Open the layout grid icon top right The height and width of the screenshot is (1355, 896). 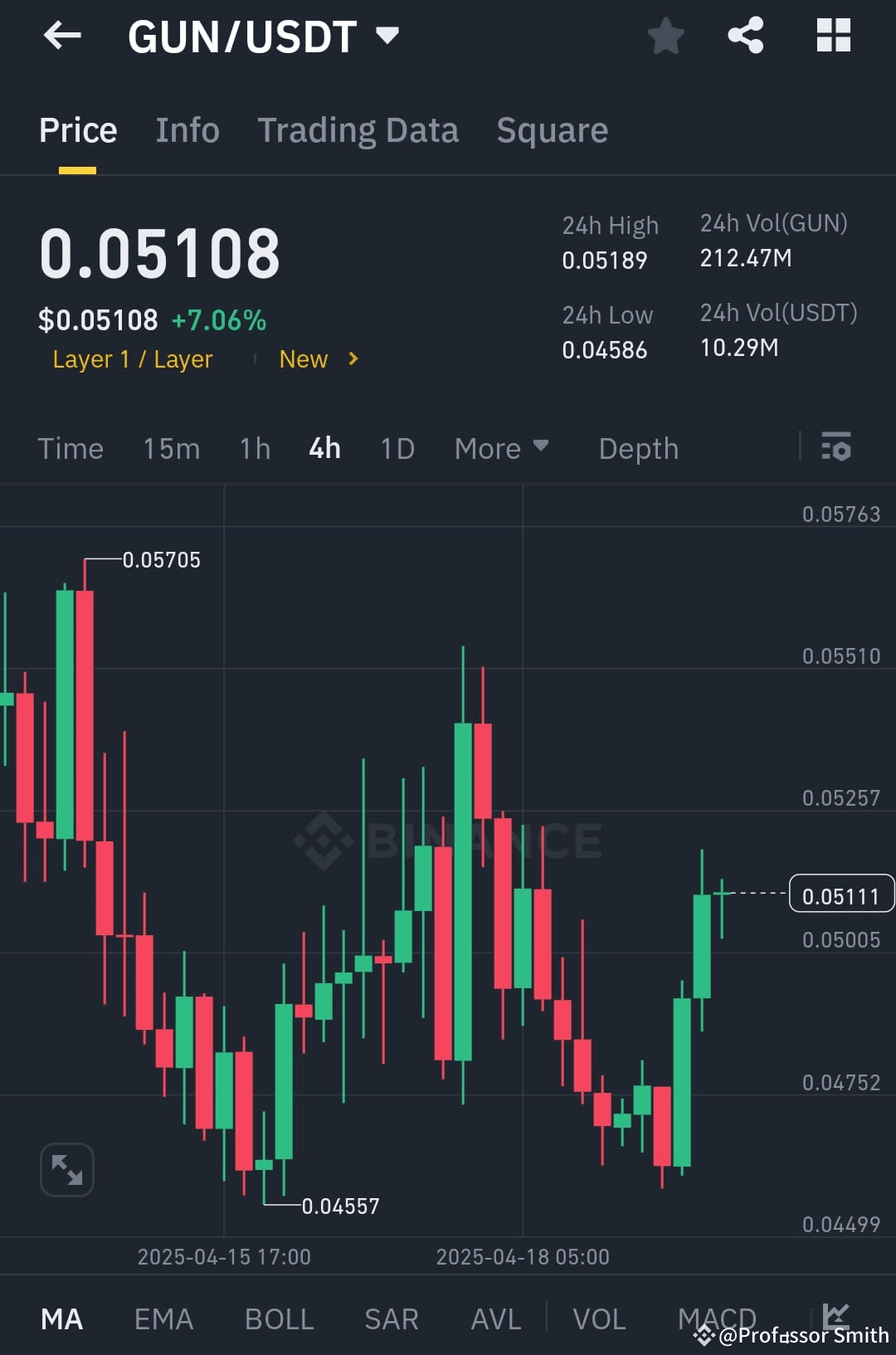(x=833, y=35)
